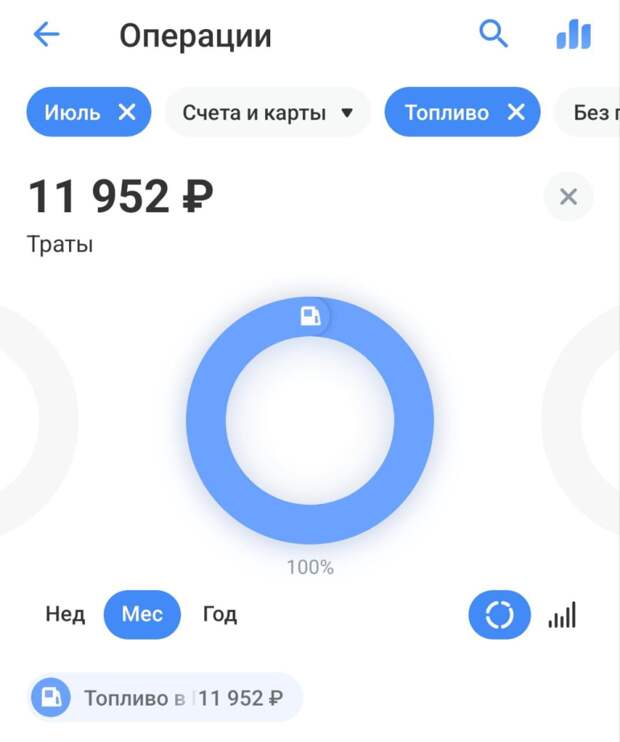Image resolution: width=620 pixels, height=742 pixels.
Task: Remove the Топливо filter chip
Action: (516, 112)
